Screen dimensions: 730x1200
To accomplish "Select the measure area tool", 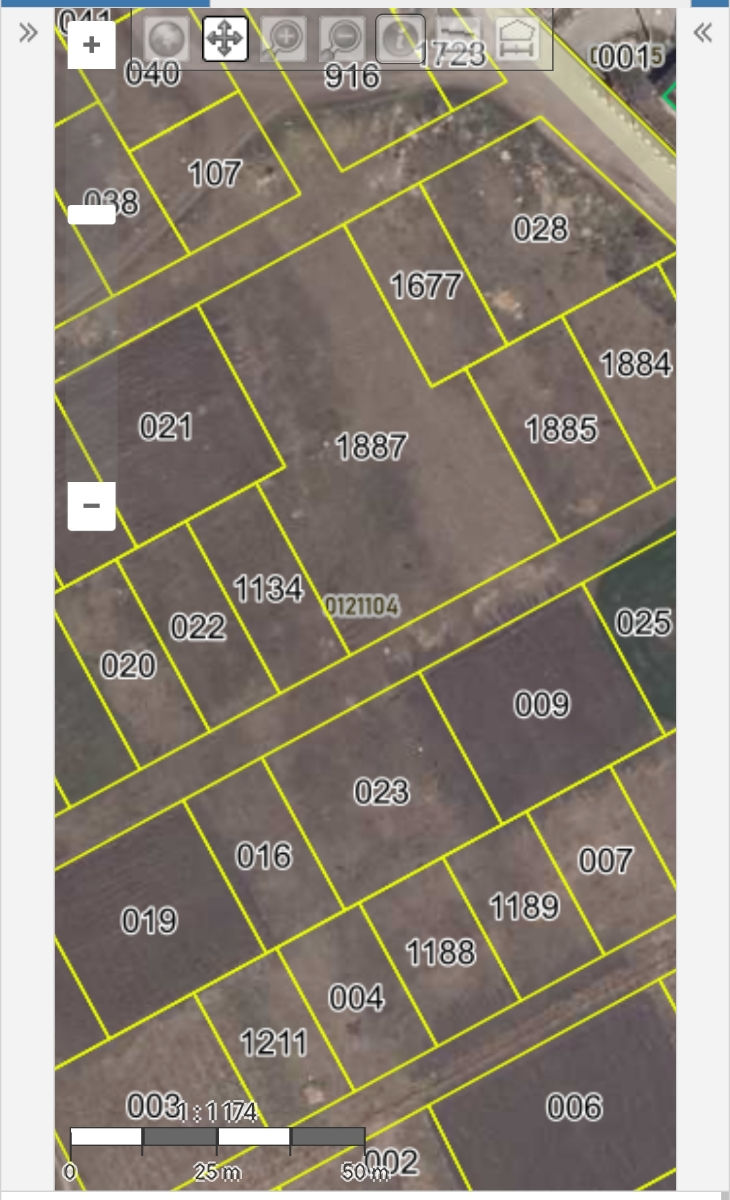I will click(x=517, y=39).
